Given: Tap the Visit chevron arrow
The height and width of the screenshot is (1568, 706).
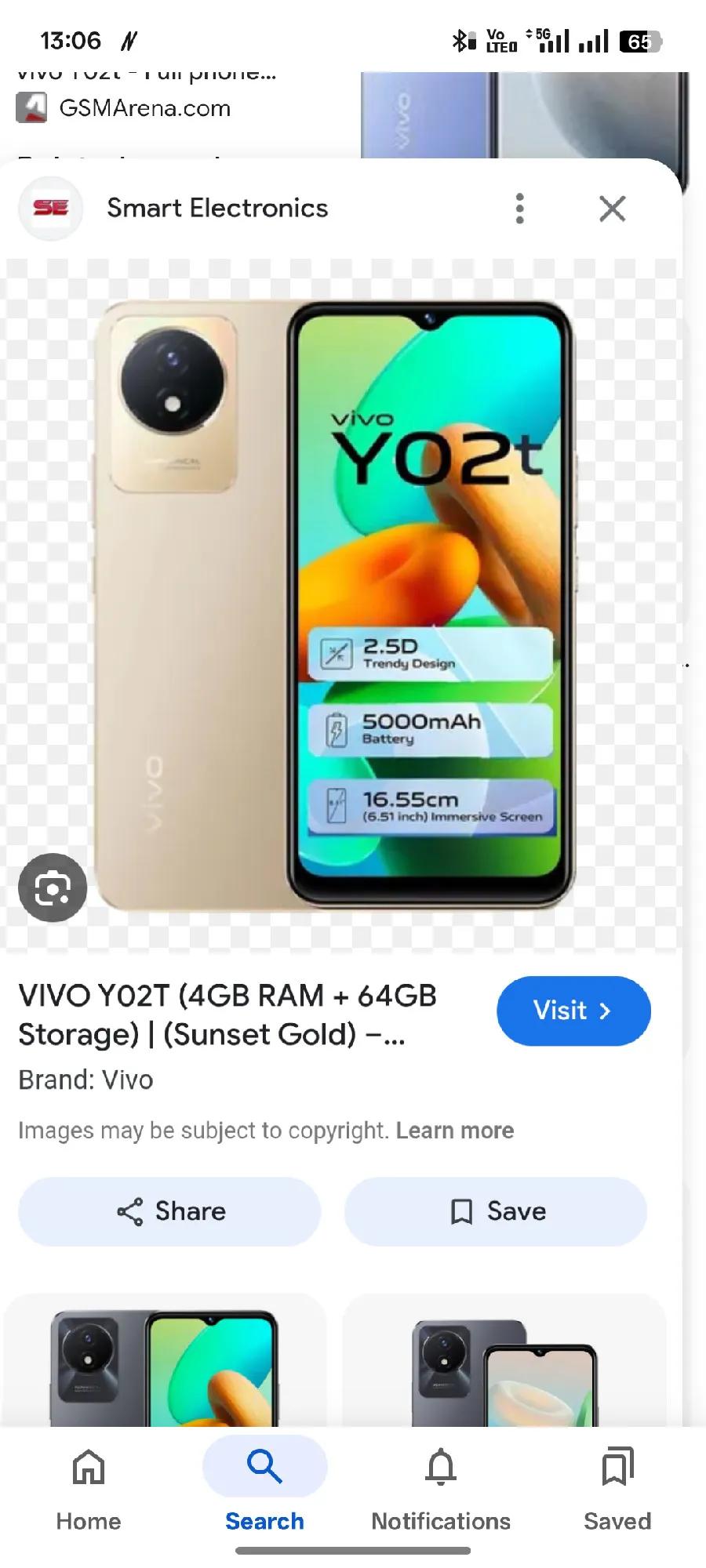Looking at the screenshot, I should pyautogui.click(x=603, y=1011).
